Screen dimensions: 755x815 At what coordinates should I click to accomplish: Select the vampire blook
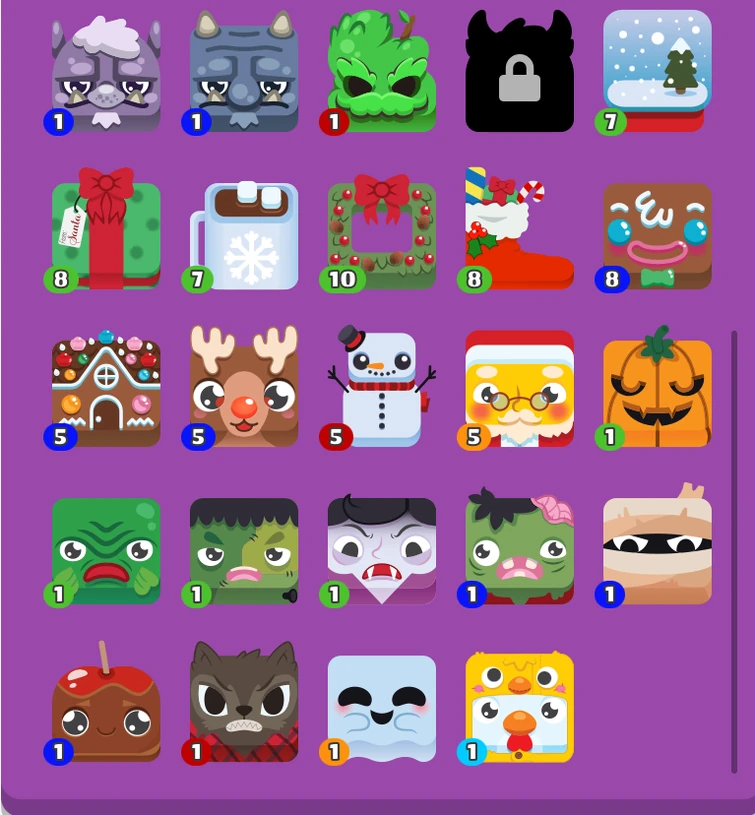pos(382,551)
